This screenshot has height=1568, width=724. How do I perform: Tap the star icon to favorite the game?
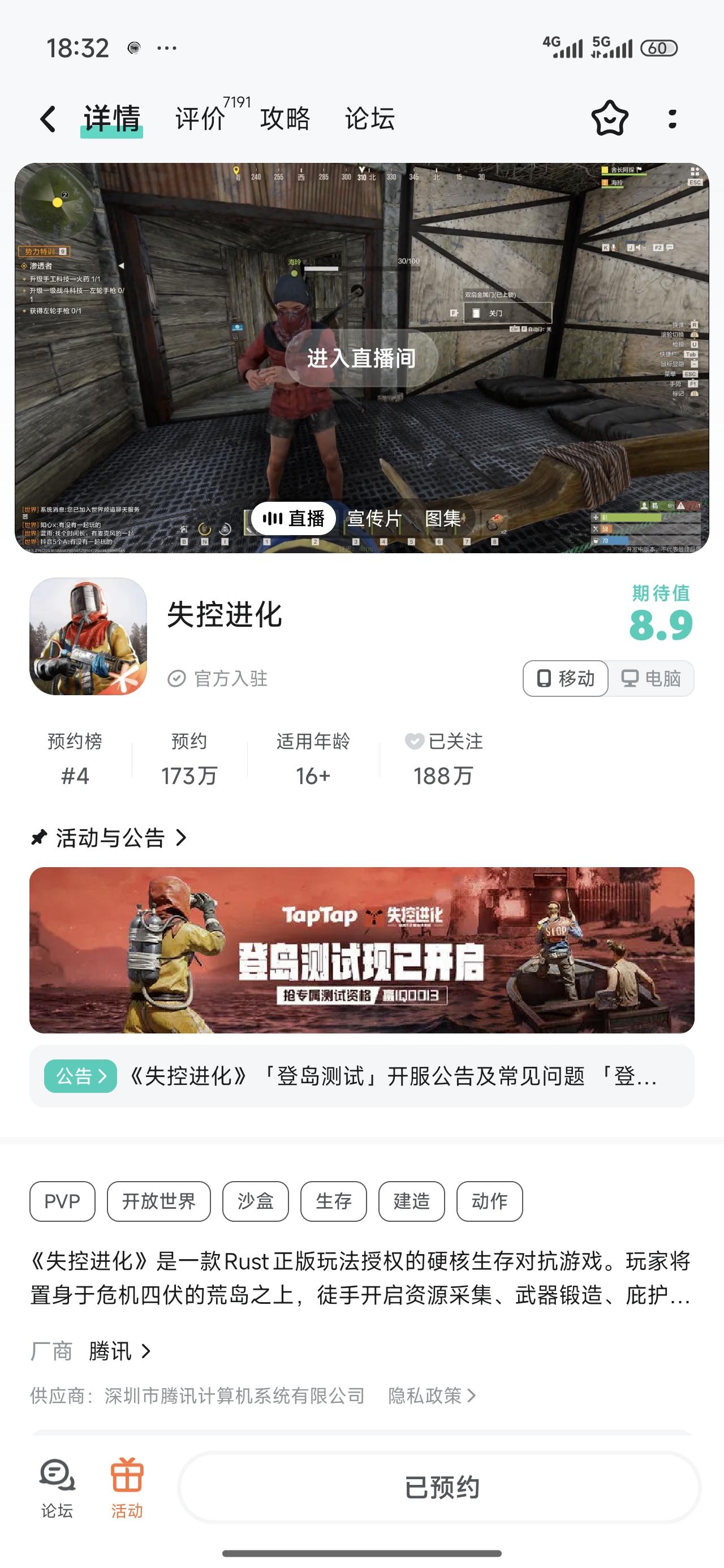click(609, 119)
